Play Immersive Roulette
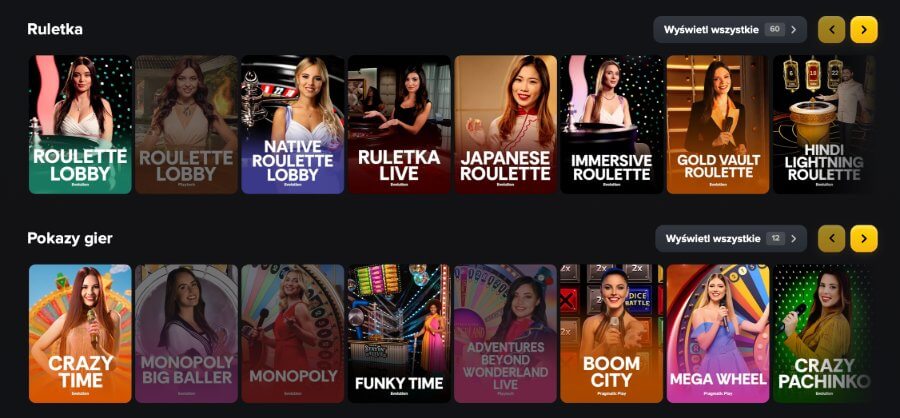This screenshot has height=418, width=900. [611, 124]
